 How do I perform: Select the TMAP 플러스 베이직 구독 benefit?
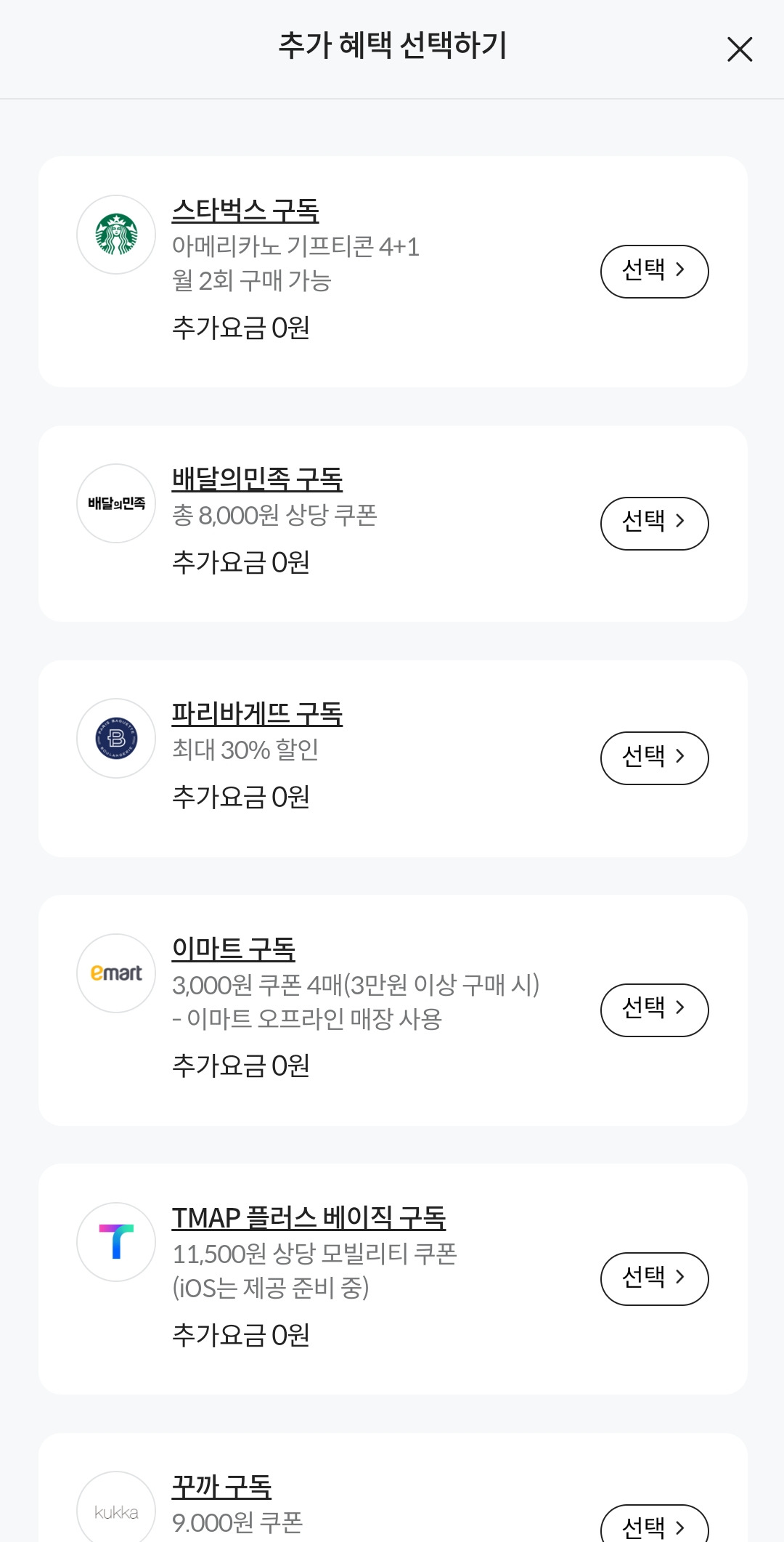pos(654,1278)
